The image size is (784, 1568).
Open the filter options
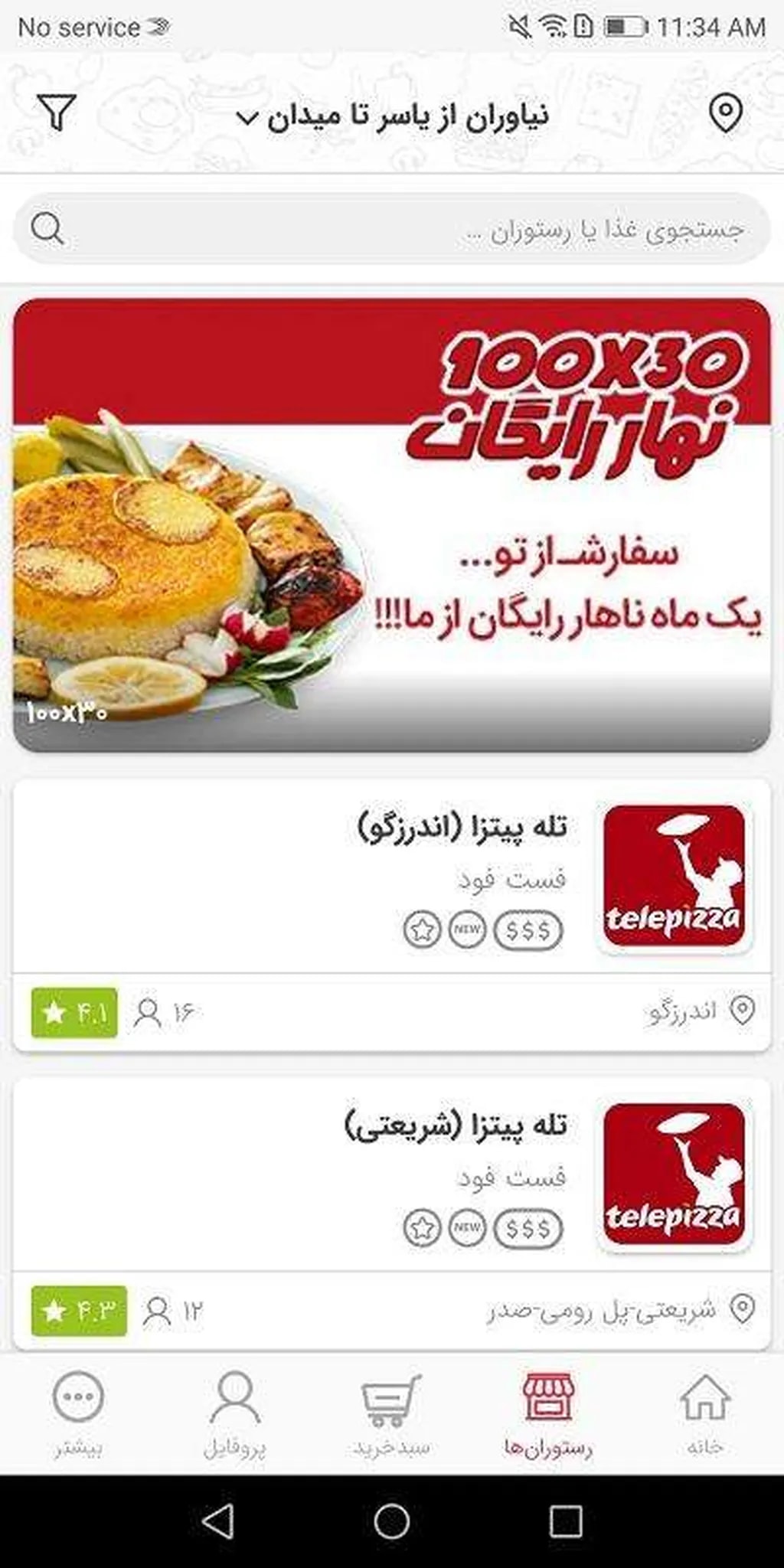pos(57,113)
